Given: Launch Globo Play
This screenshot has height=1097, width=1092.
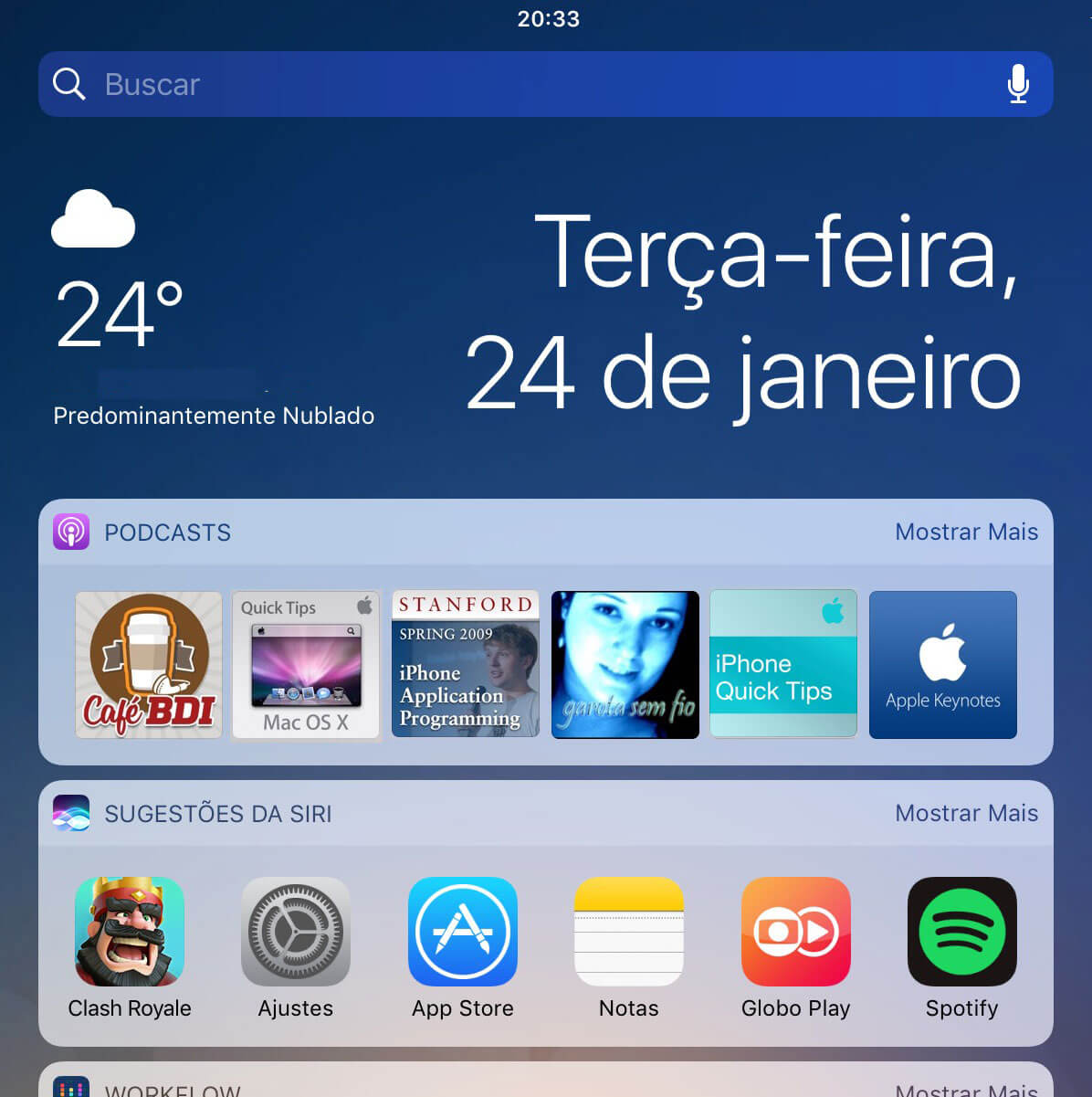Looking at the screenshot, I should click(795, 932).
